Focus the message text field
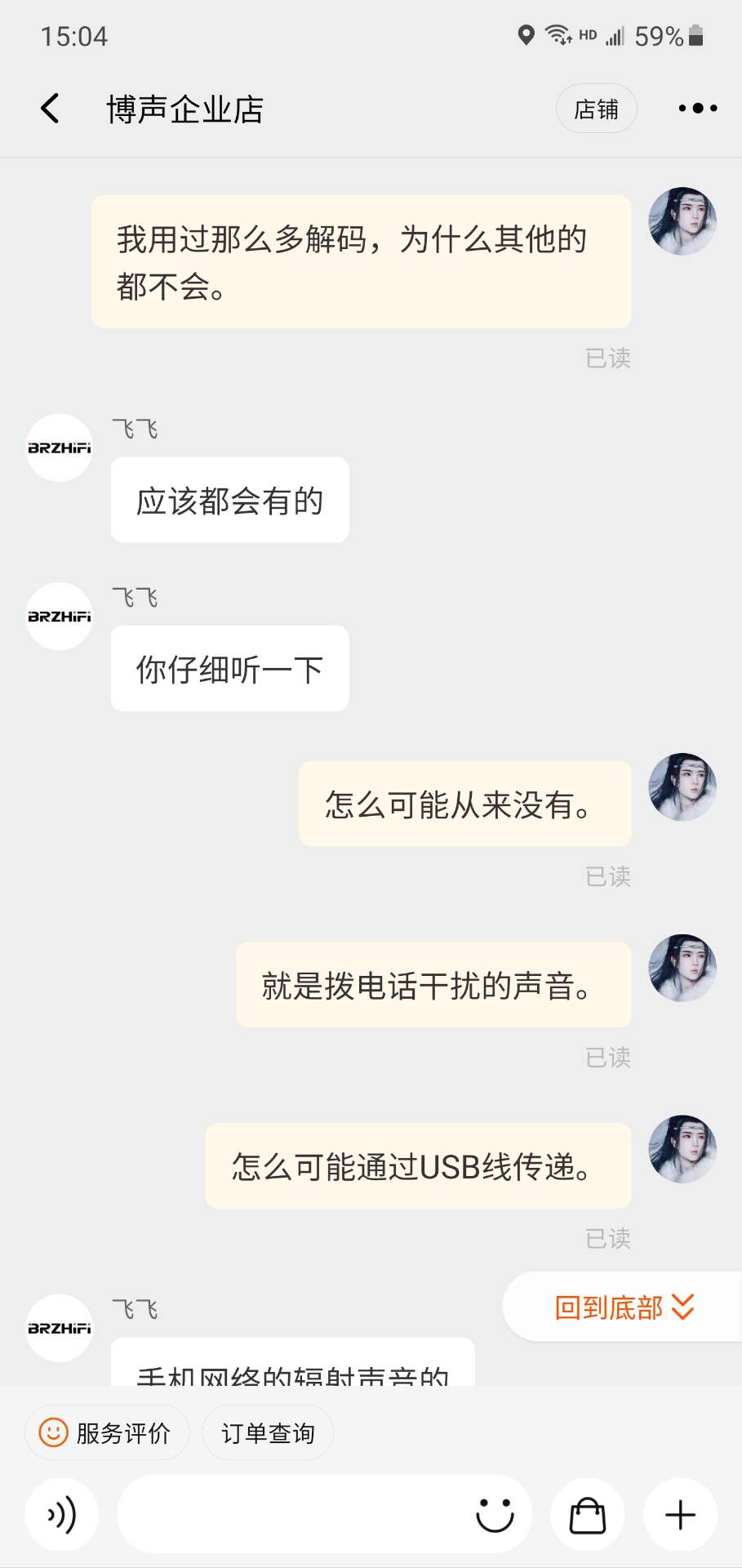 tap(294, 1515)
